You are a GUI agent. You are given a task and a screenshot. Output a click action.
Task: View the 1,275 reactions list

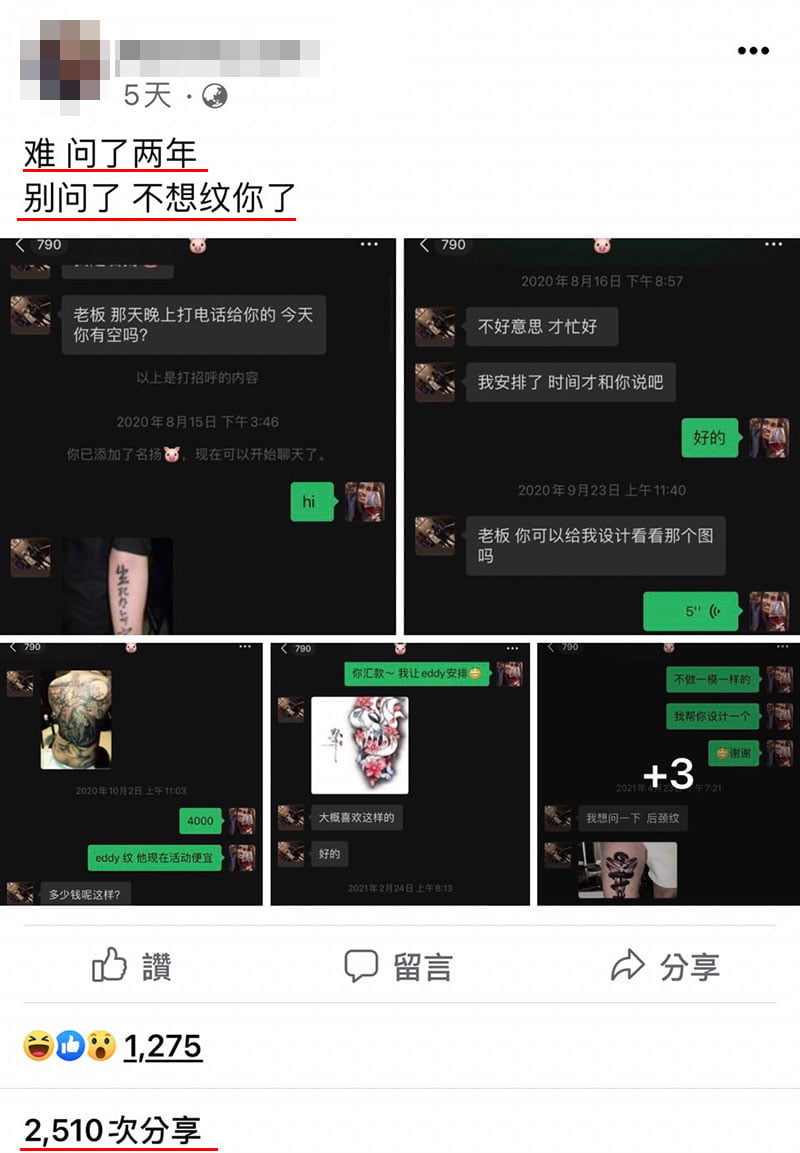162,1047
